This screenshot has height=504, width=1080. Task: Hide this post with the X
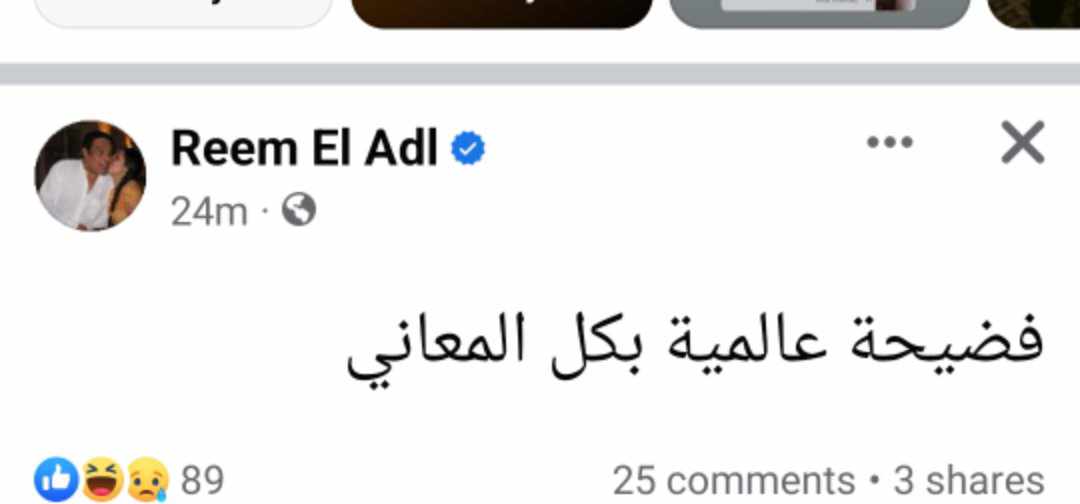click(1022, 143)
